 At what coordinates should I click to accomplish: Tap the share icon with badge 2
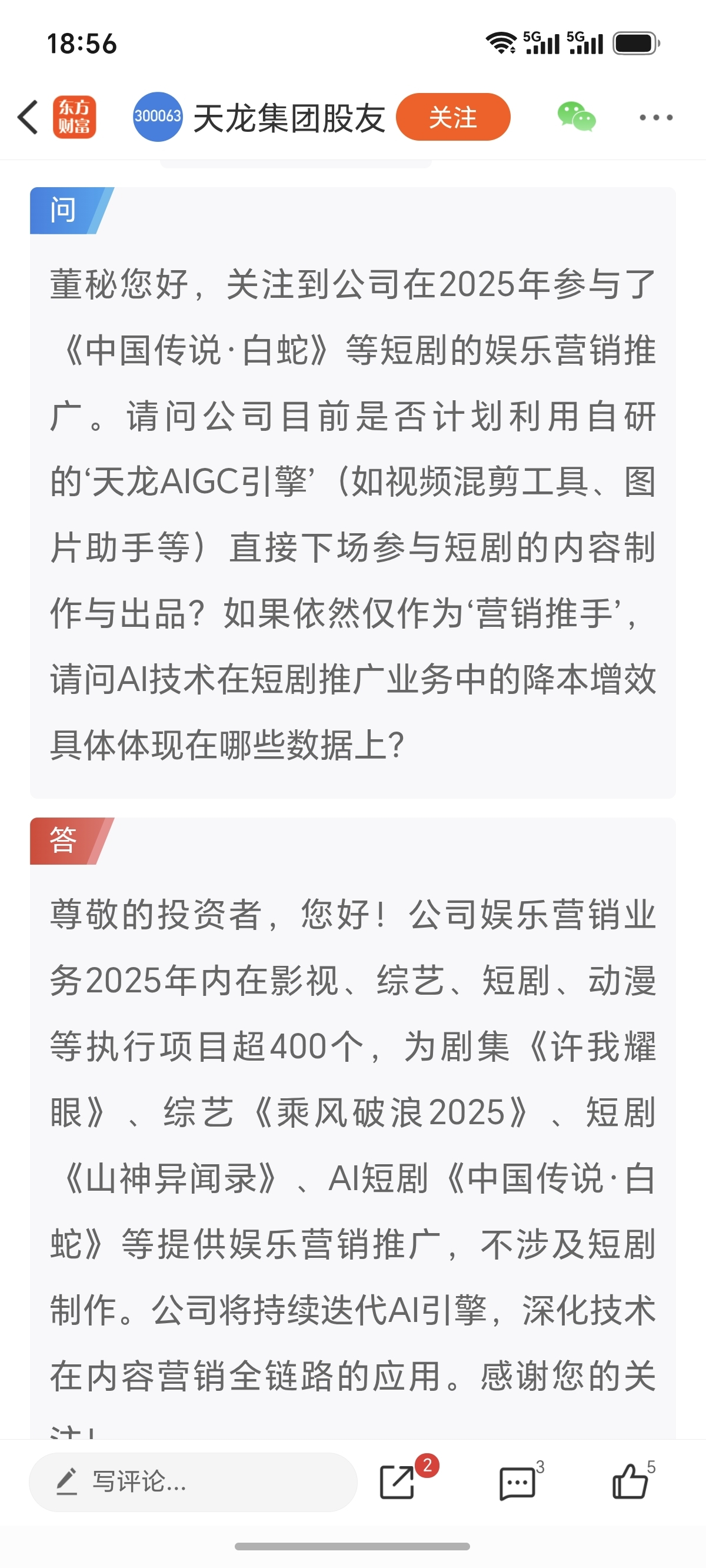pyautogui.click(x=400, y=1481)
